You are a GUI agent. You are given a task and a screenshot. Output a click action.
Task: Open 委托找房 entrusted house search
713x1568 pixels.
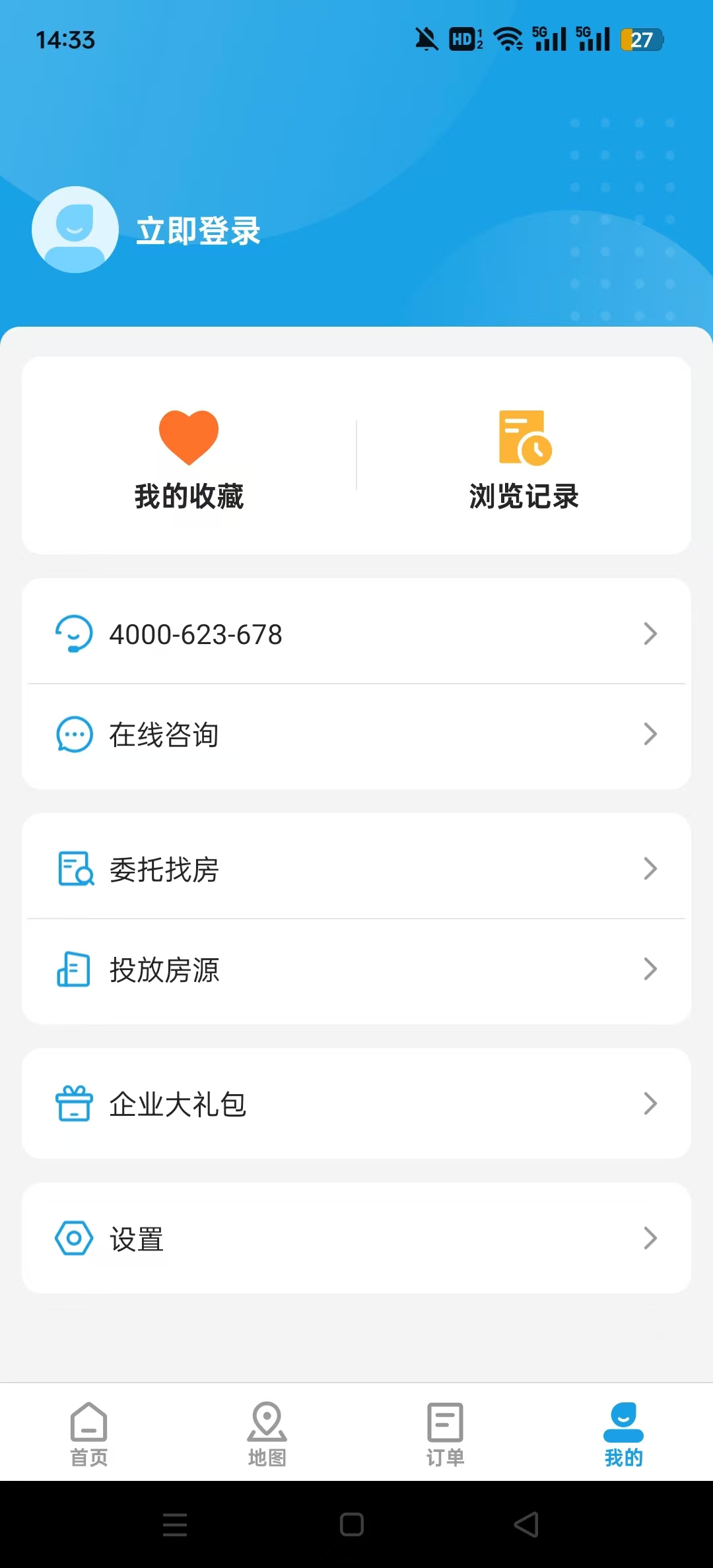tap(356, 869)
